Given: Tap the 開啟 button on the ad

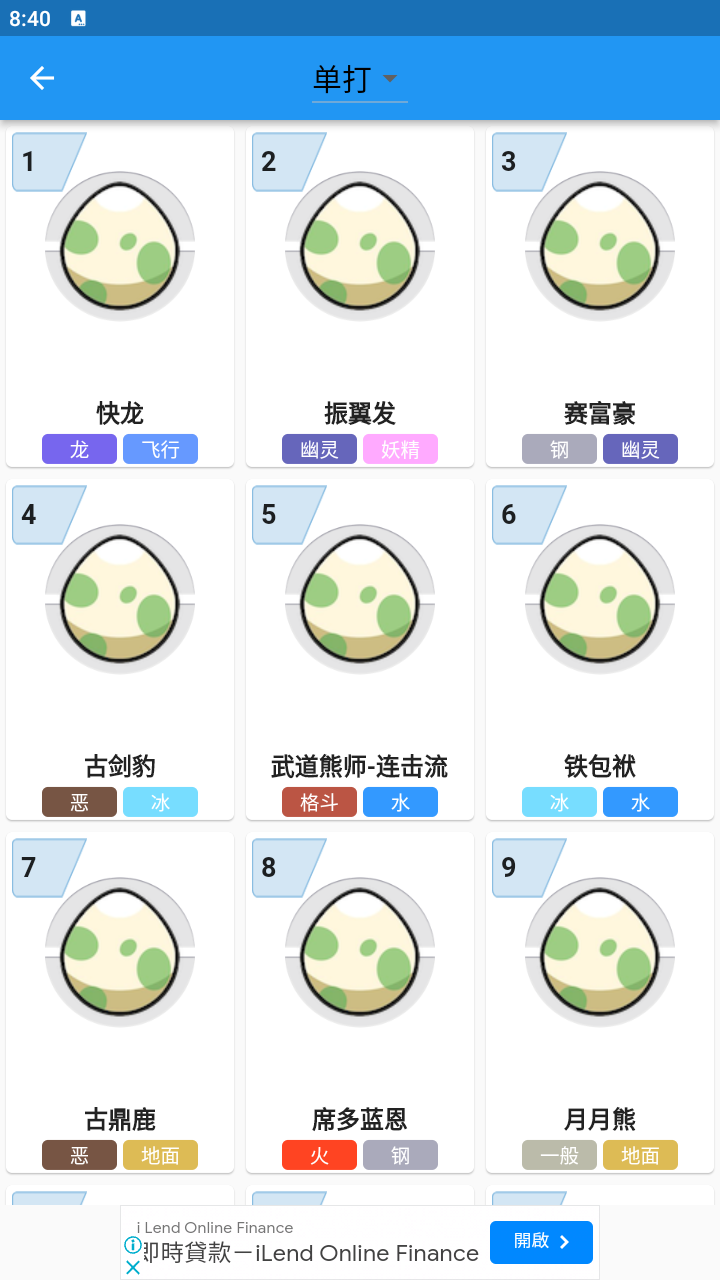Looking at the screenshot, I should coord(541,1242).
